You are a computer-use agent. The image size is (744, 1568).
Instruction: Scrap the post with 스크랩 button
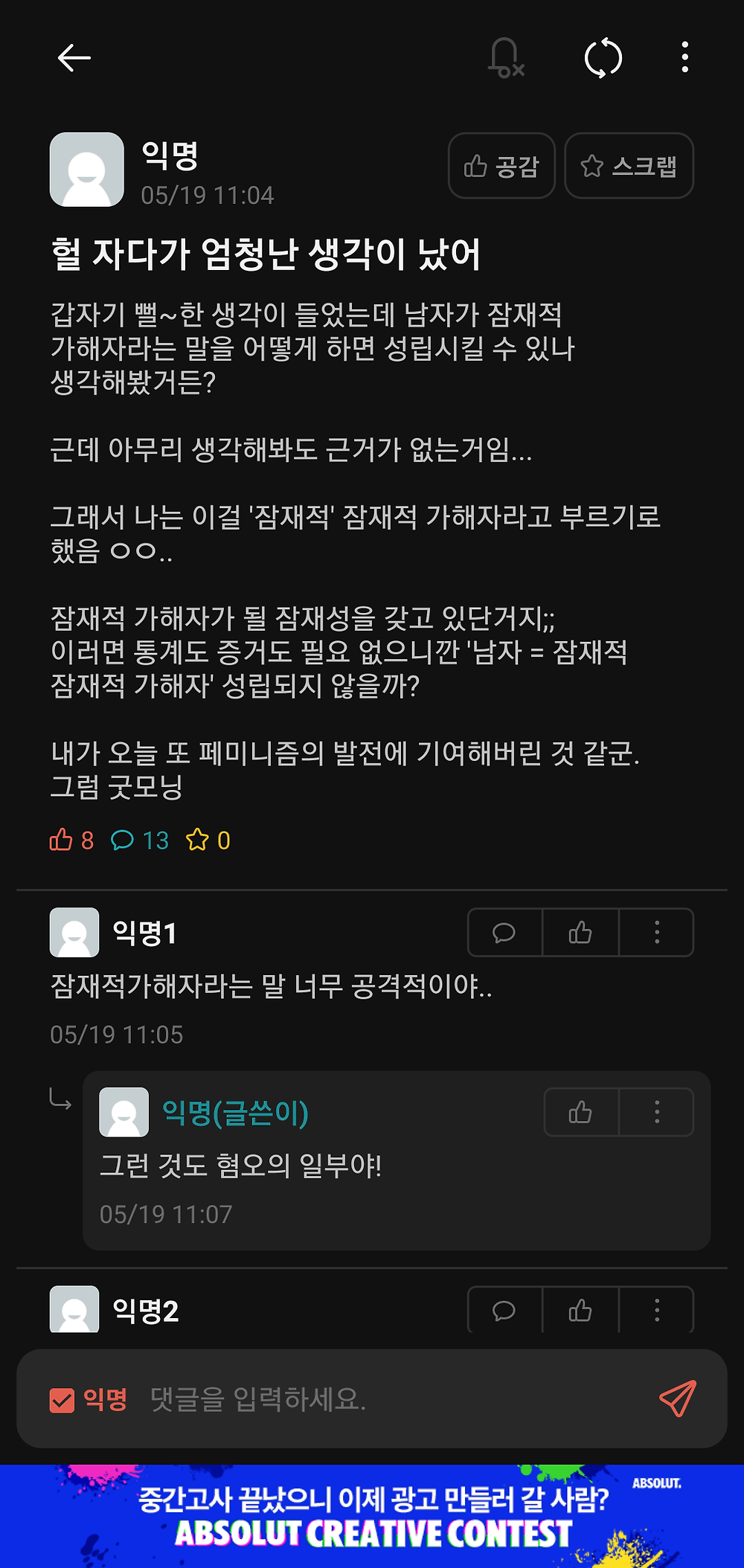(629, 166)
